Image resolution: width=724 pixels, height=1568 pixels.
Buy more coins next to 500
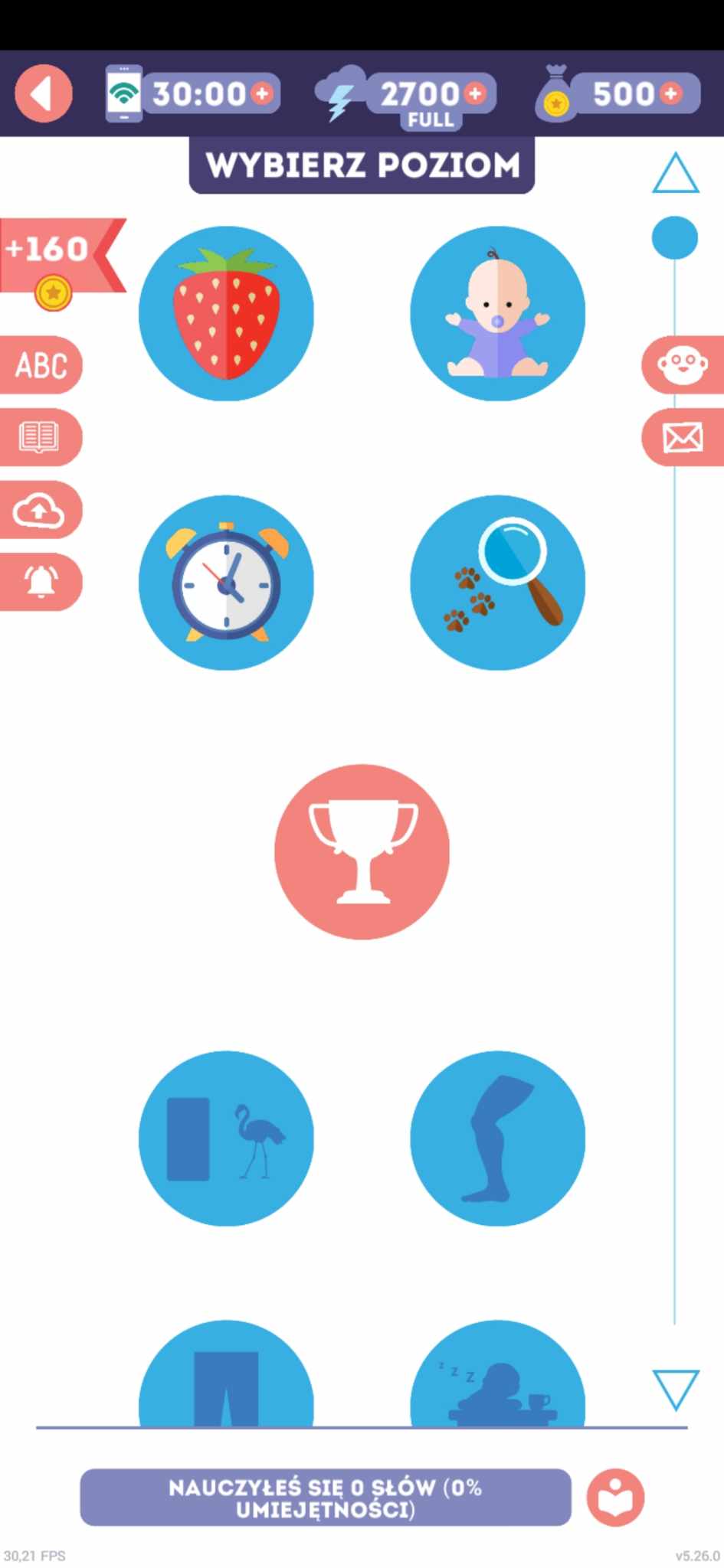671,93
